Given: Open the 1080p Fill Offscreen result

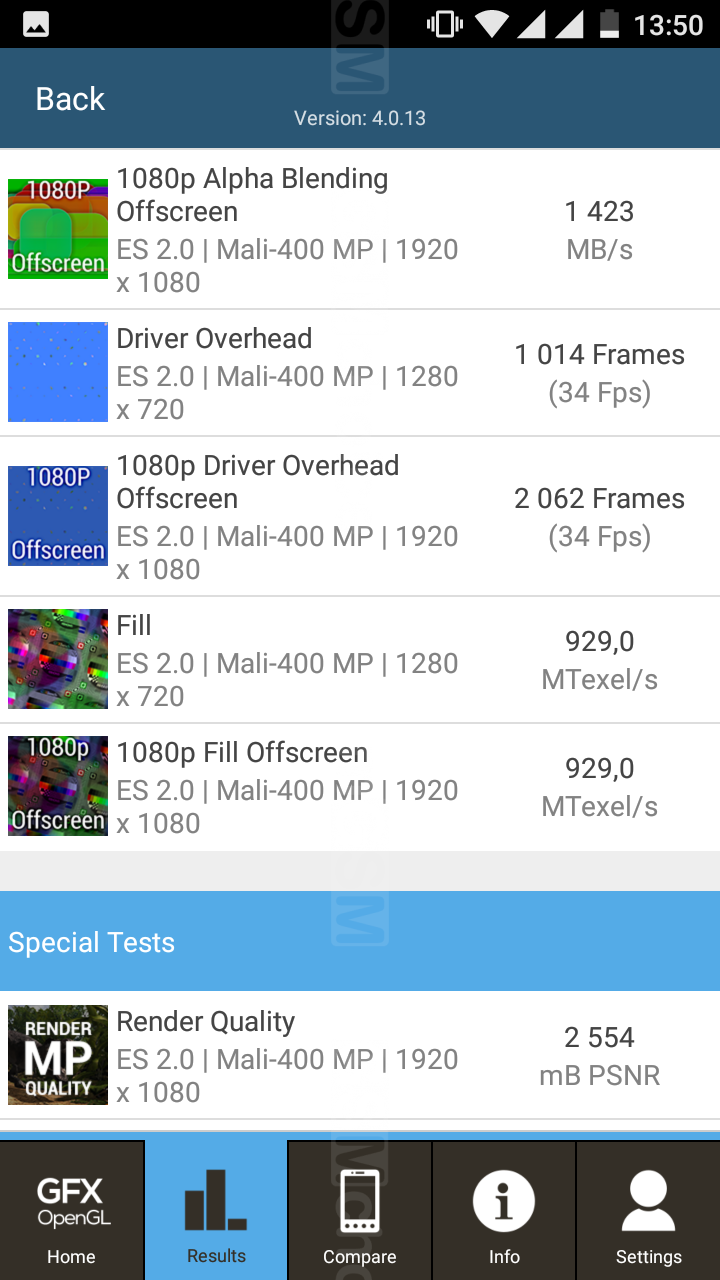Looking at the screenshot, I should point(360,787).
